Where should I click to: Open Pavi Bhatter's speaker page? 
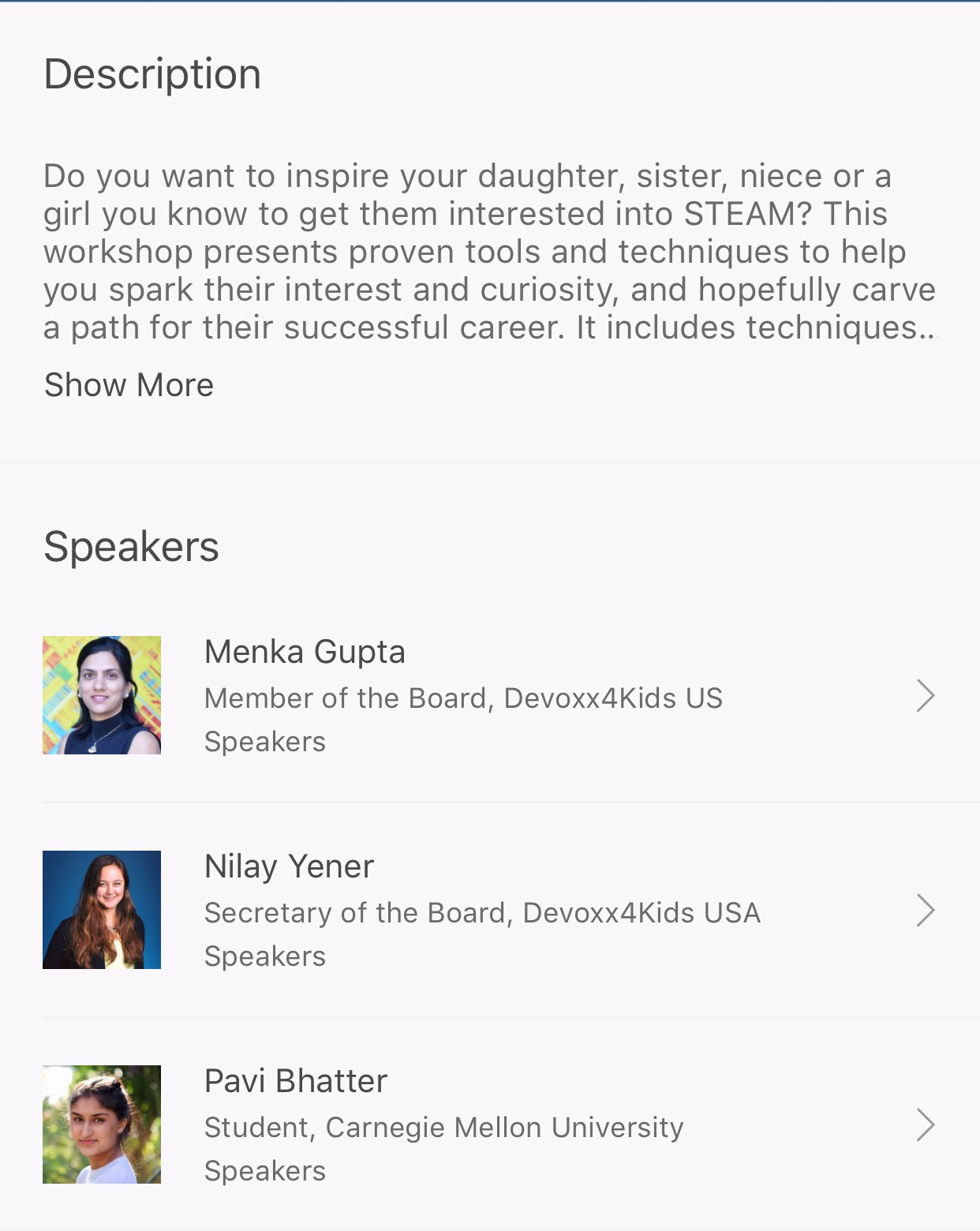(489, 1125)
